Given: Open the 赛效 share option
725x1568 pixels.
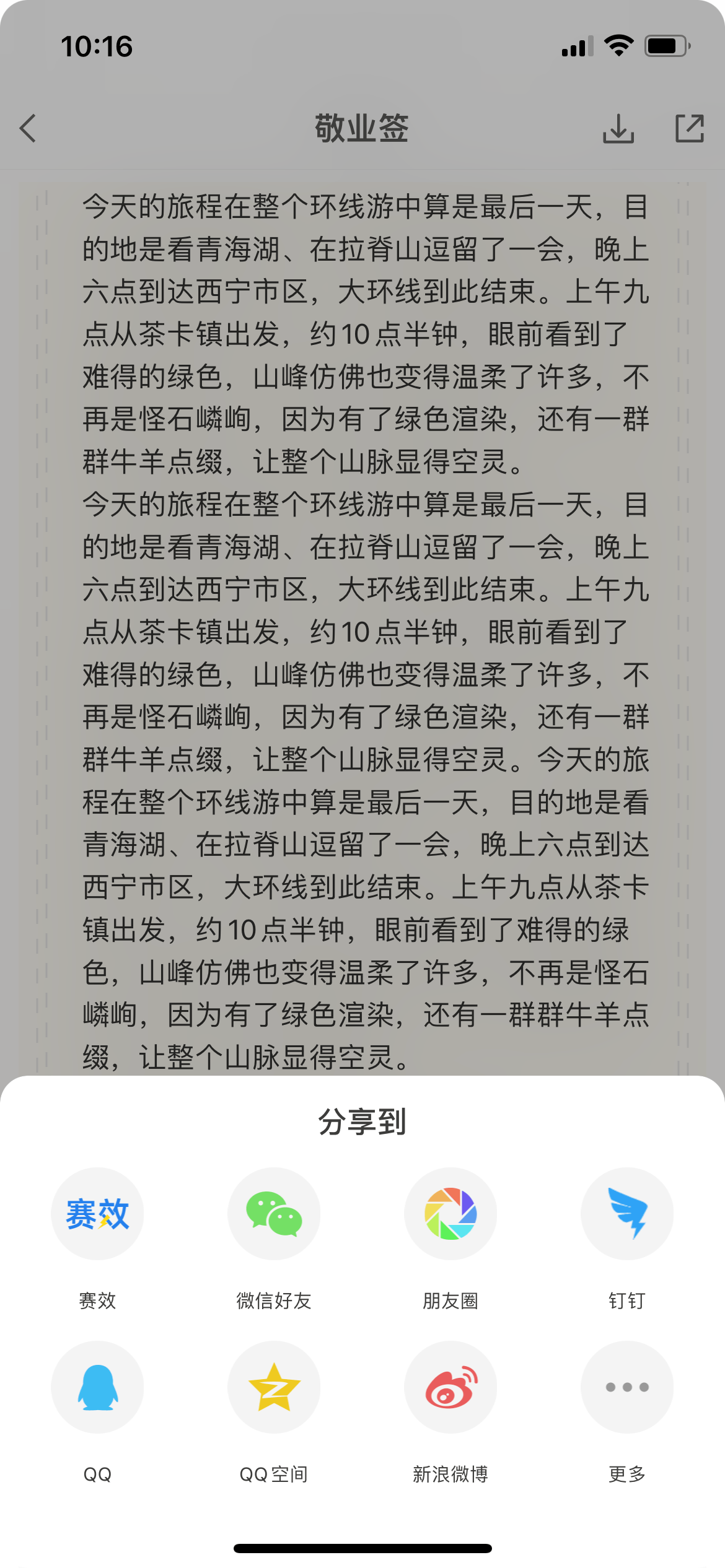Looking at the screenshot, I should (x=97, y=1213).
